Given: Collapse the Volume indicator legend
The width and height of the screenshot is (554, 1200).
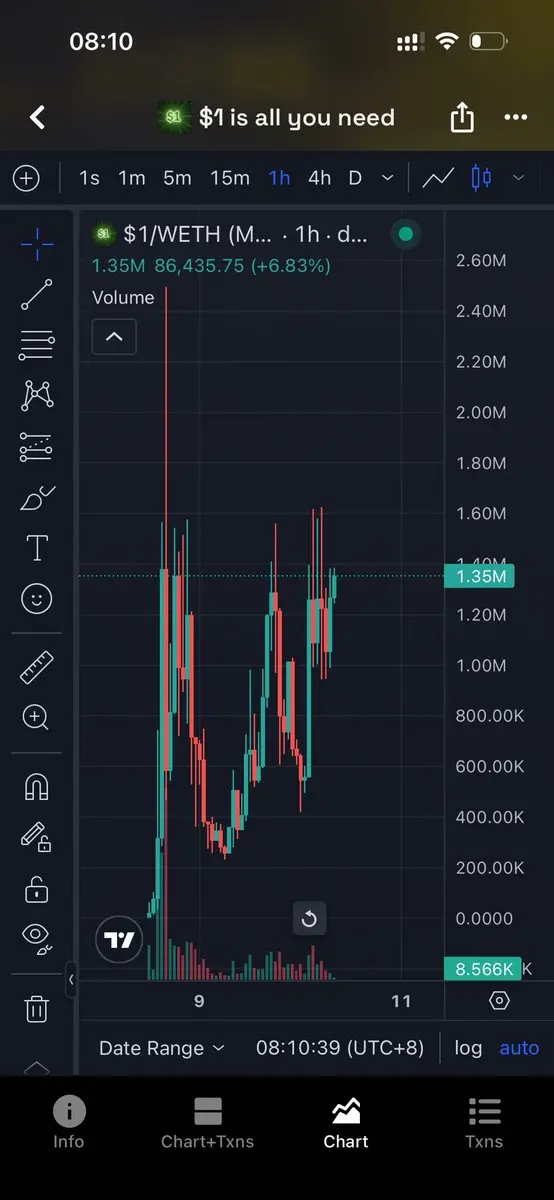Looking at the screenshot, I should click(114, 336).
